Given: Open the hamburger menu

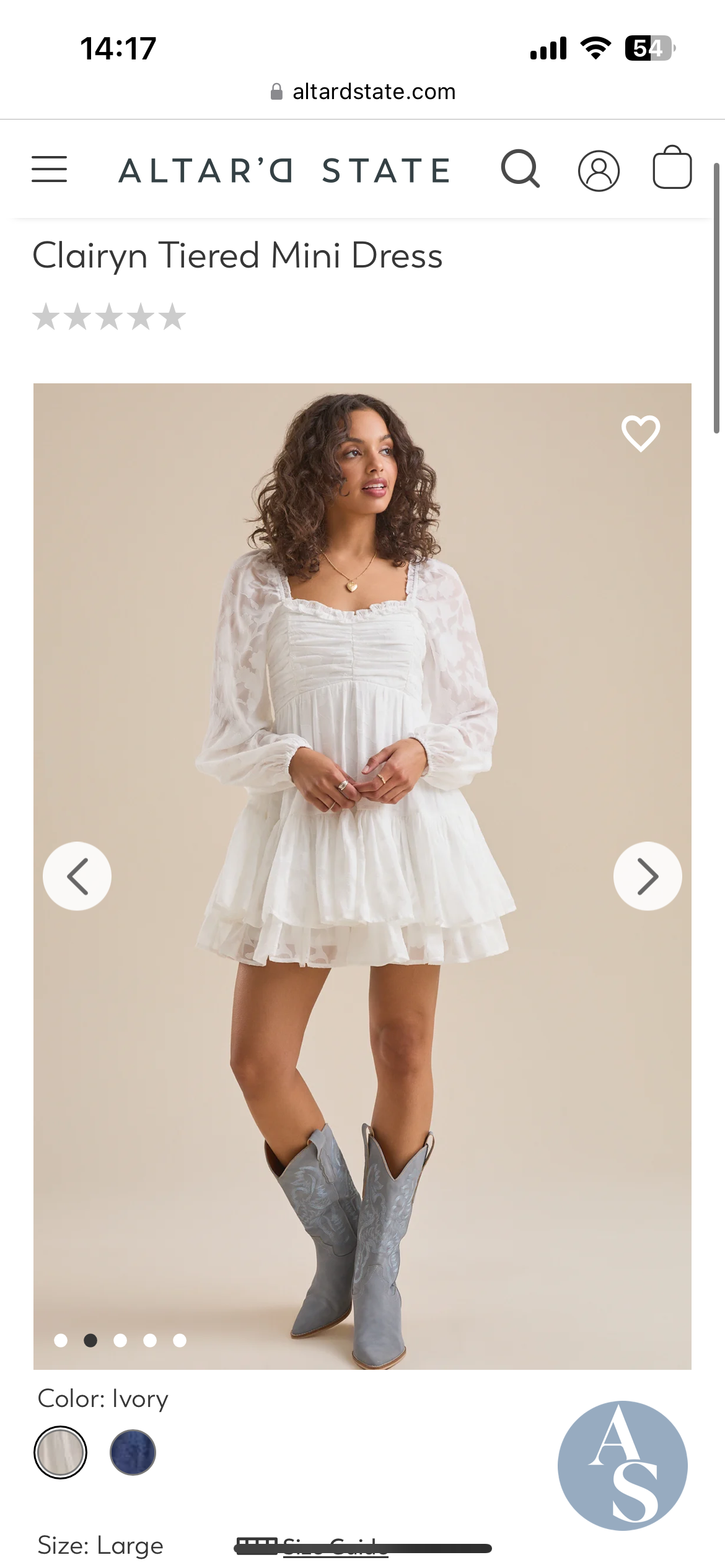Looking at the screenshot, I should [x=50, y=169].
